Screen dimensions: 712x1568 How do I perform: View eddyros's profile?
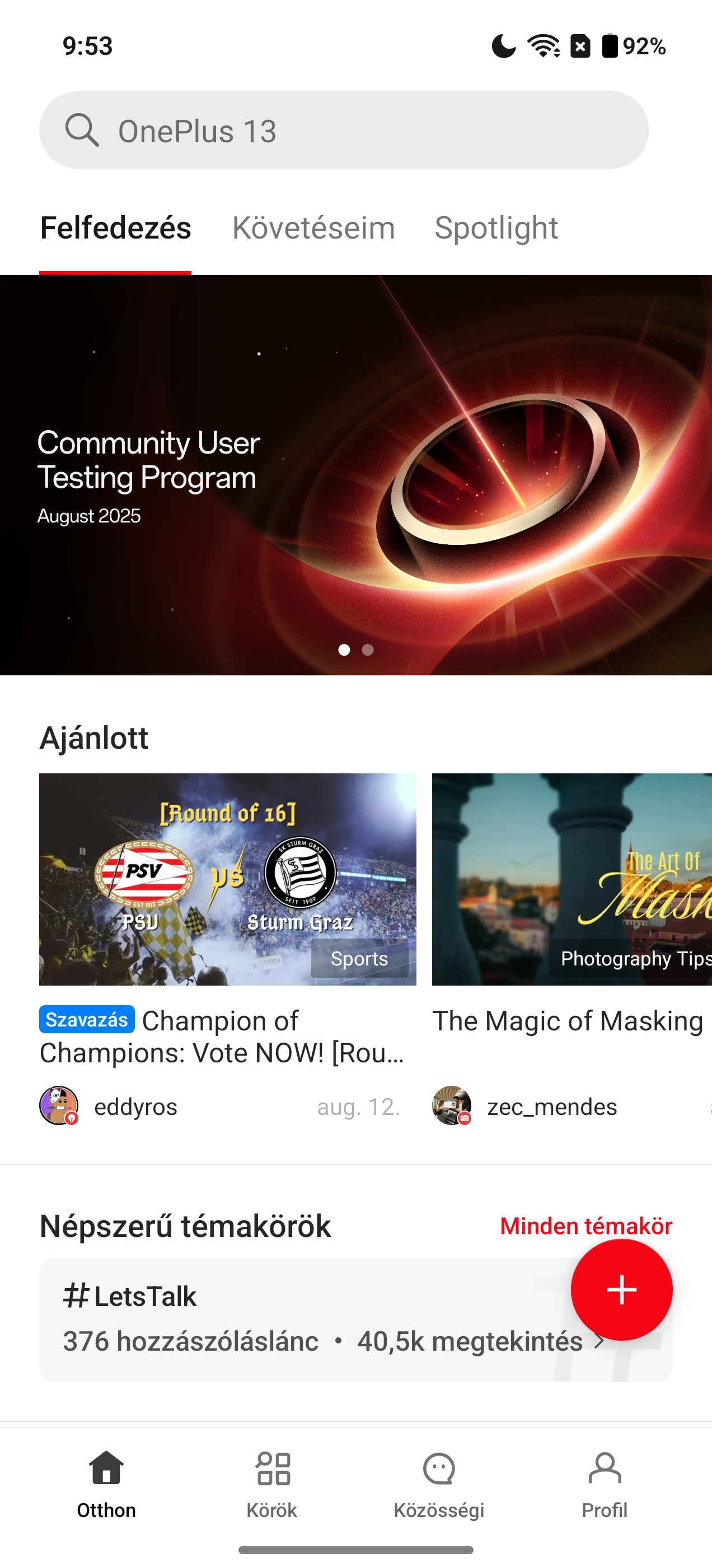point(135,1106)
